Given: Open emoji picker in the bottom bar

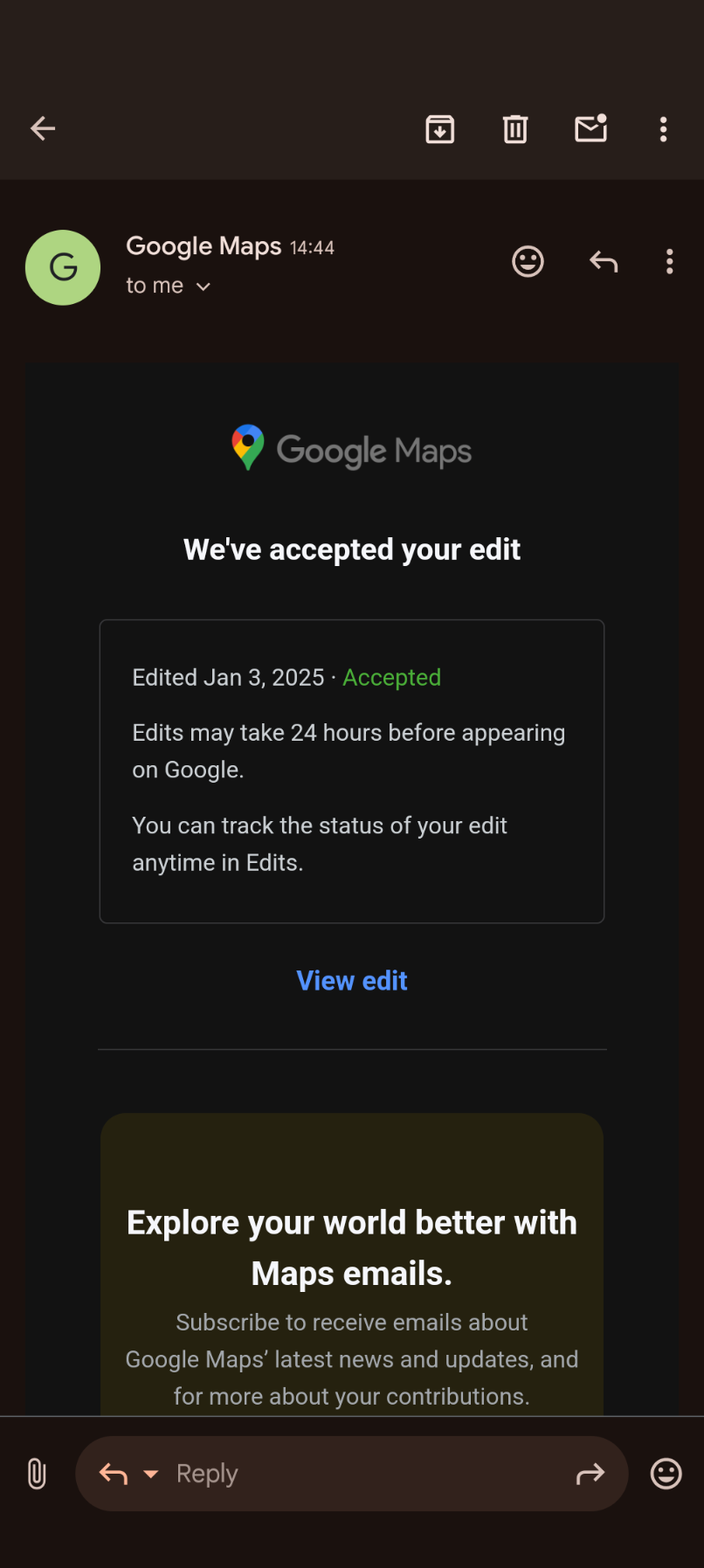Looking at the screenshot, I should tap(666, 1474).
